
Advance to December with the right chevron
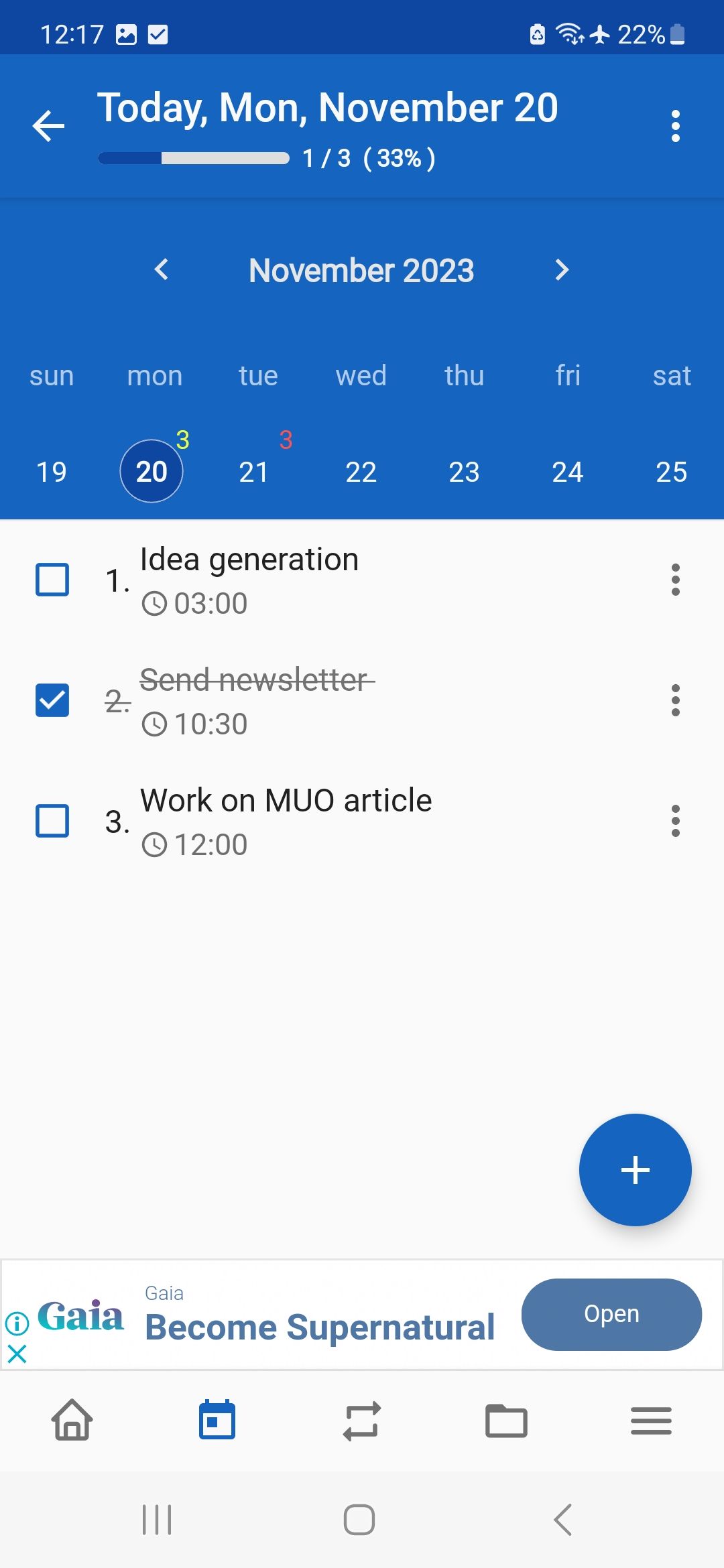point(562,270)
